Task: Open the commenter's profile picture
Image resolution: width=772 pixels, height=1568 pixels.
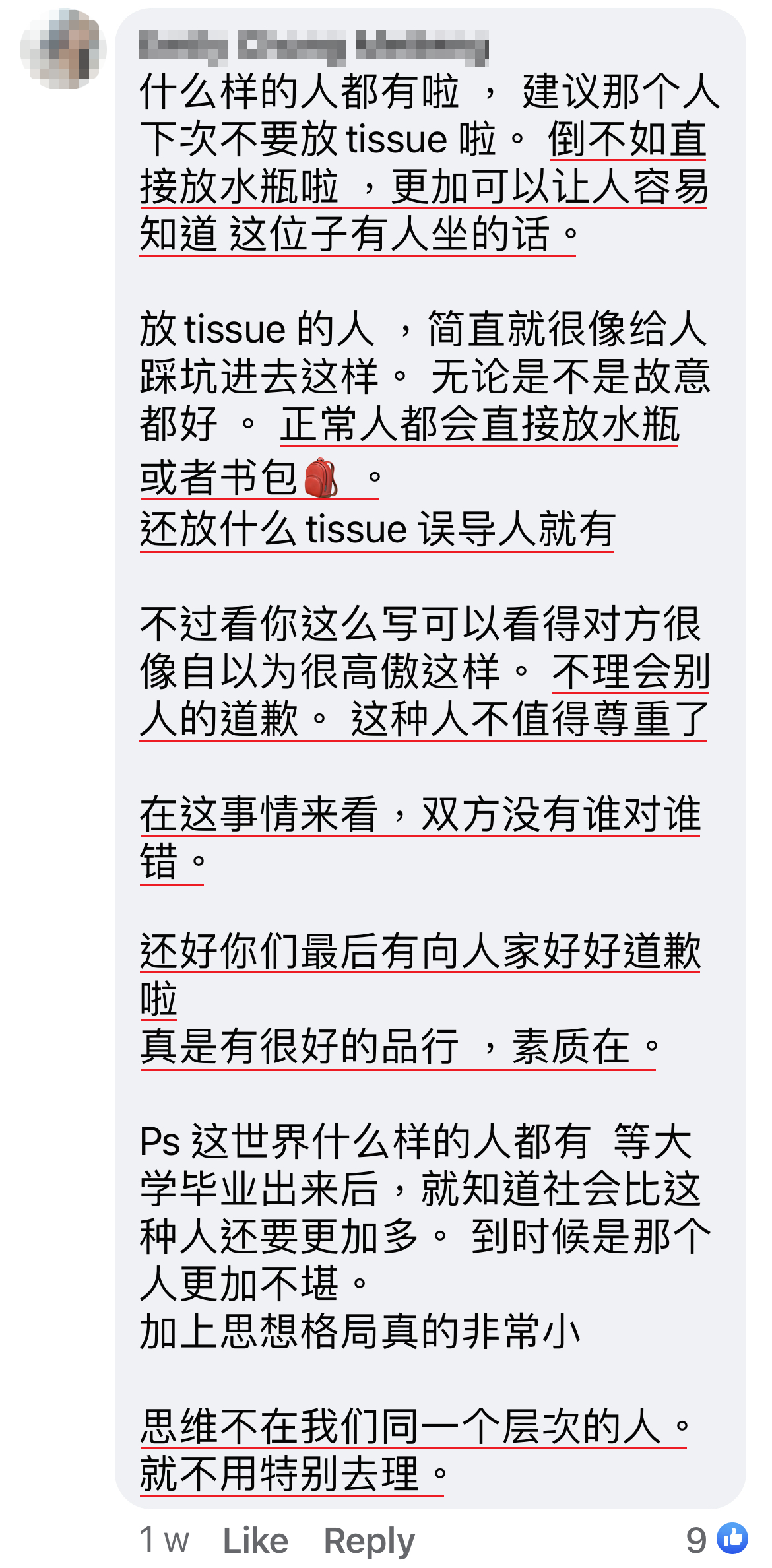Action: (63, 49)
